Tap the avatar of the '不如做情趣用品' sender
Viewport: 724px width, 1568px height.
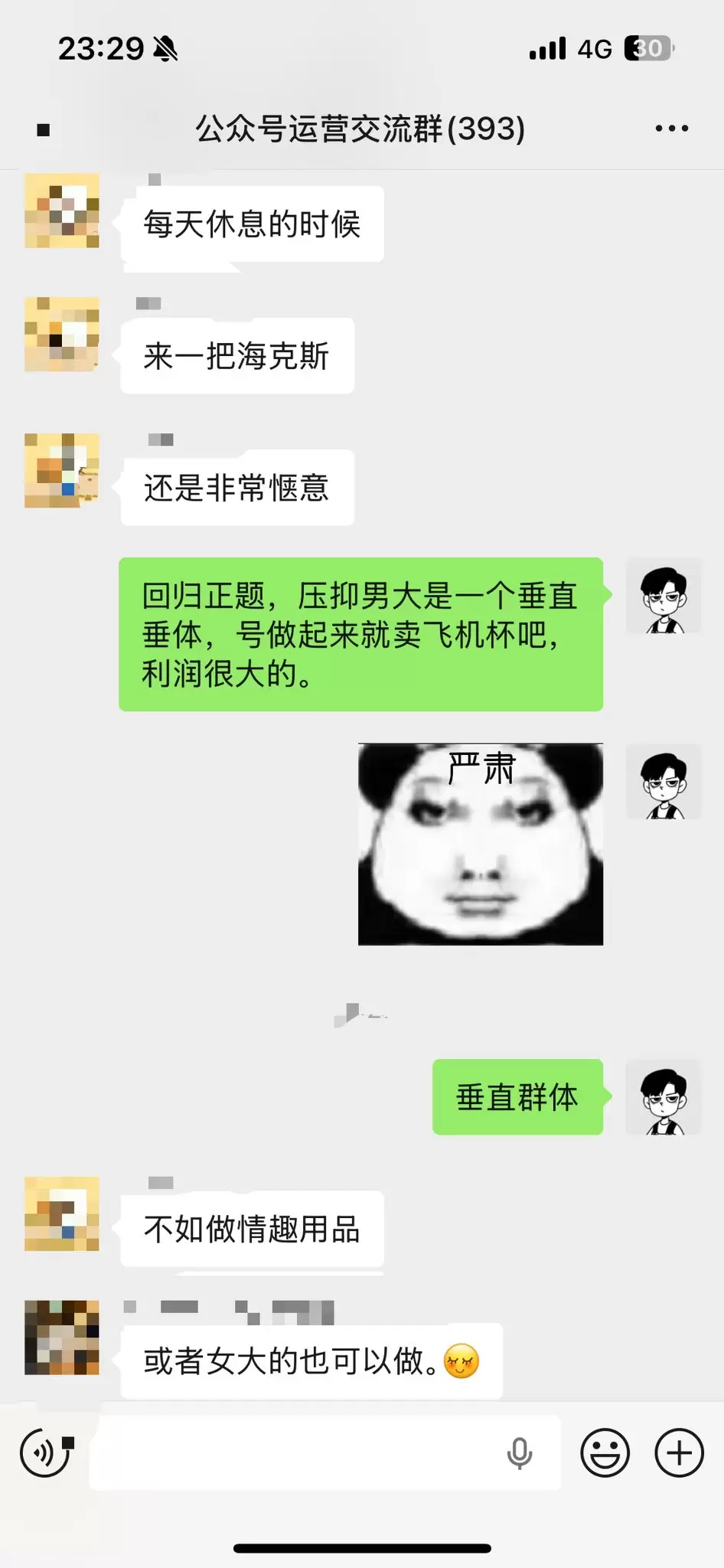tap(62, 1217)
